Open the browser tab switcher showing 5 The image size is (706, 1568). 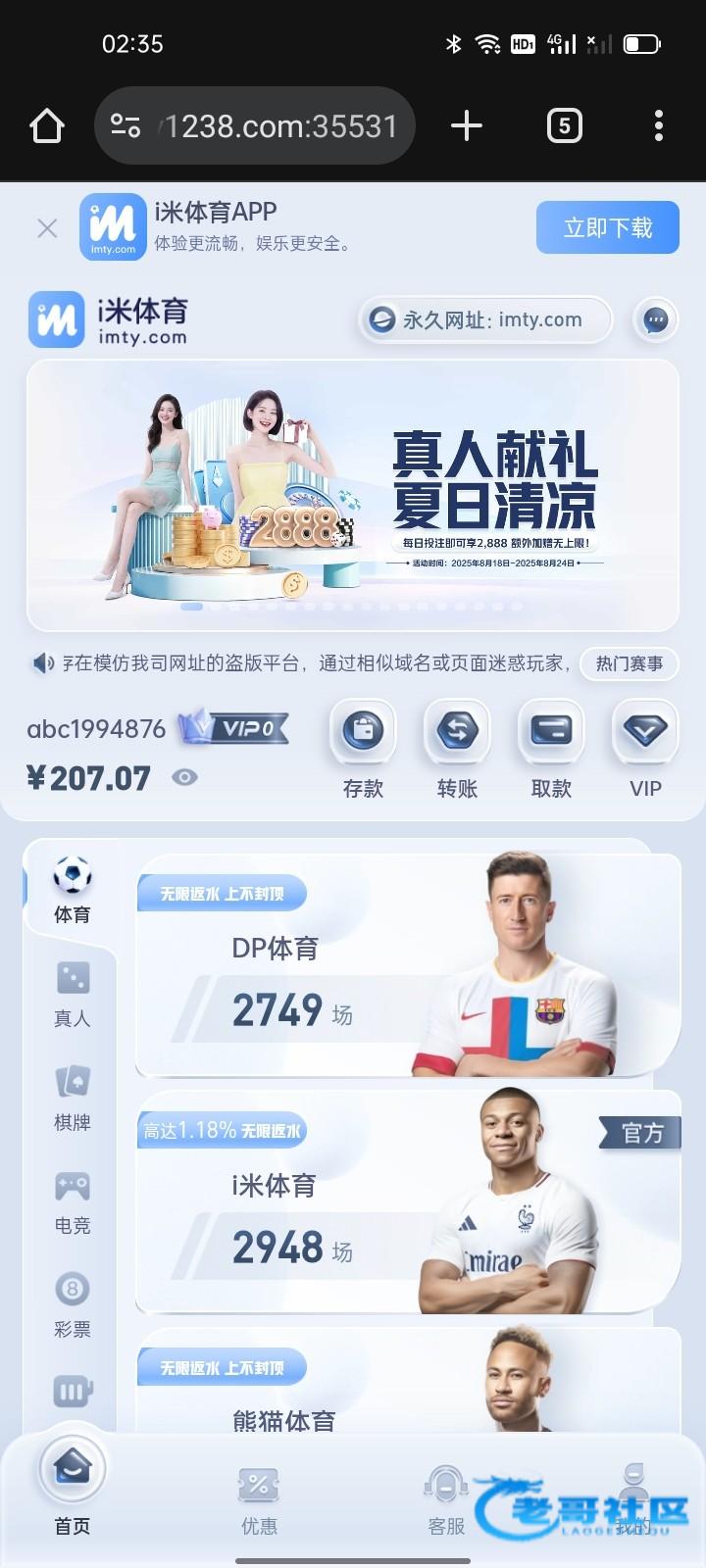click(564, 125)
